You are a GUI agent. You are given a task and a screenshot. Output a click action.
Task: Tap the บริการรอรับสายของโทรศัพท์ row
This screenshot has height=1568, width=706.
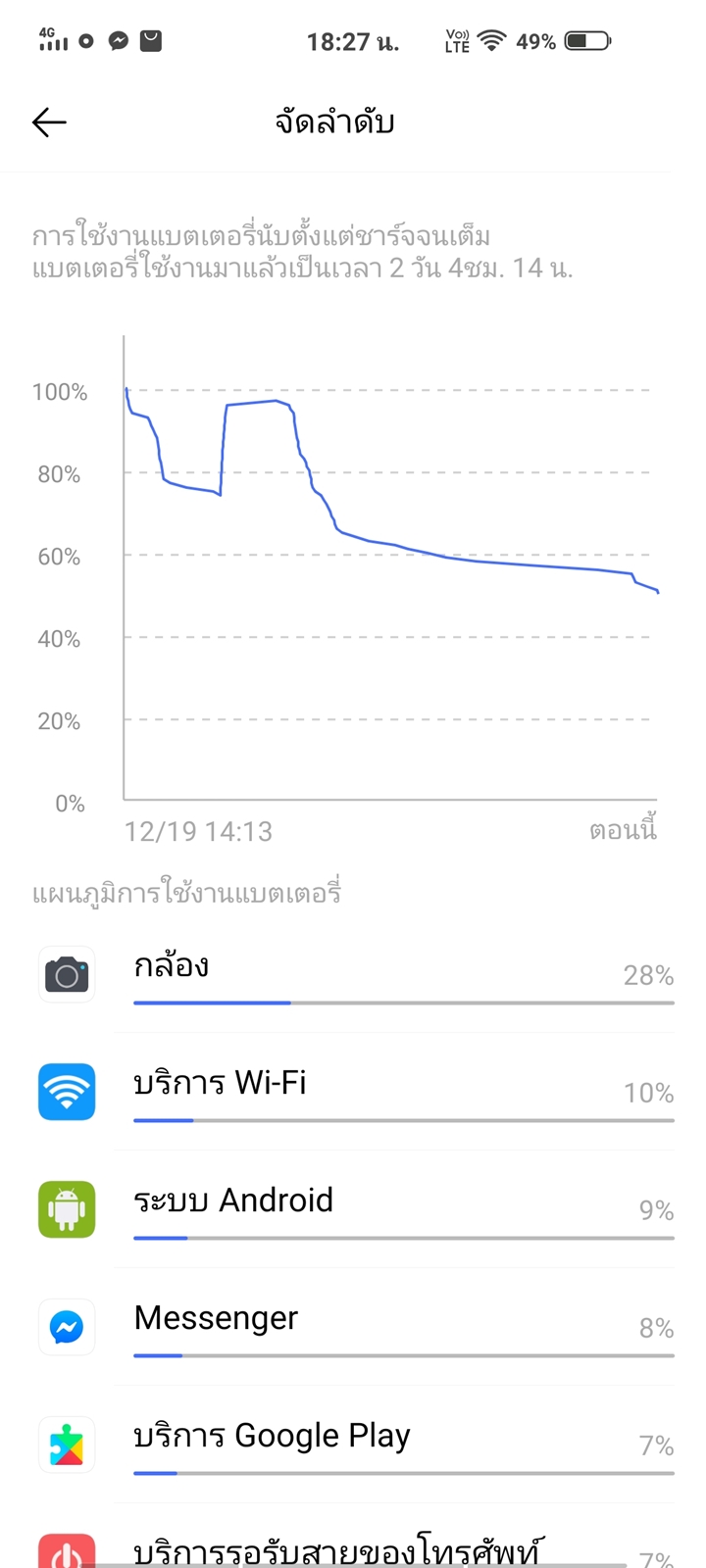point(353,1537)
